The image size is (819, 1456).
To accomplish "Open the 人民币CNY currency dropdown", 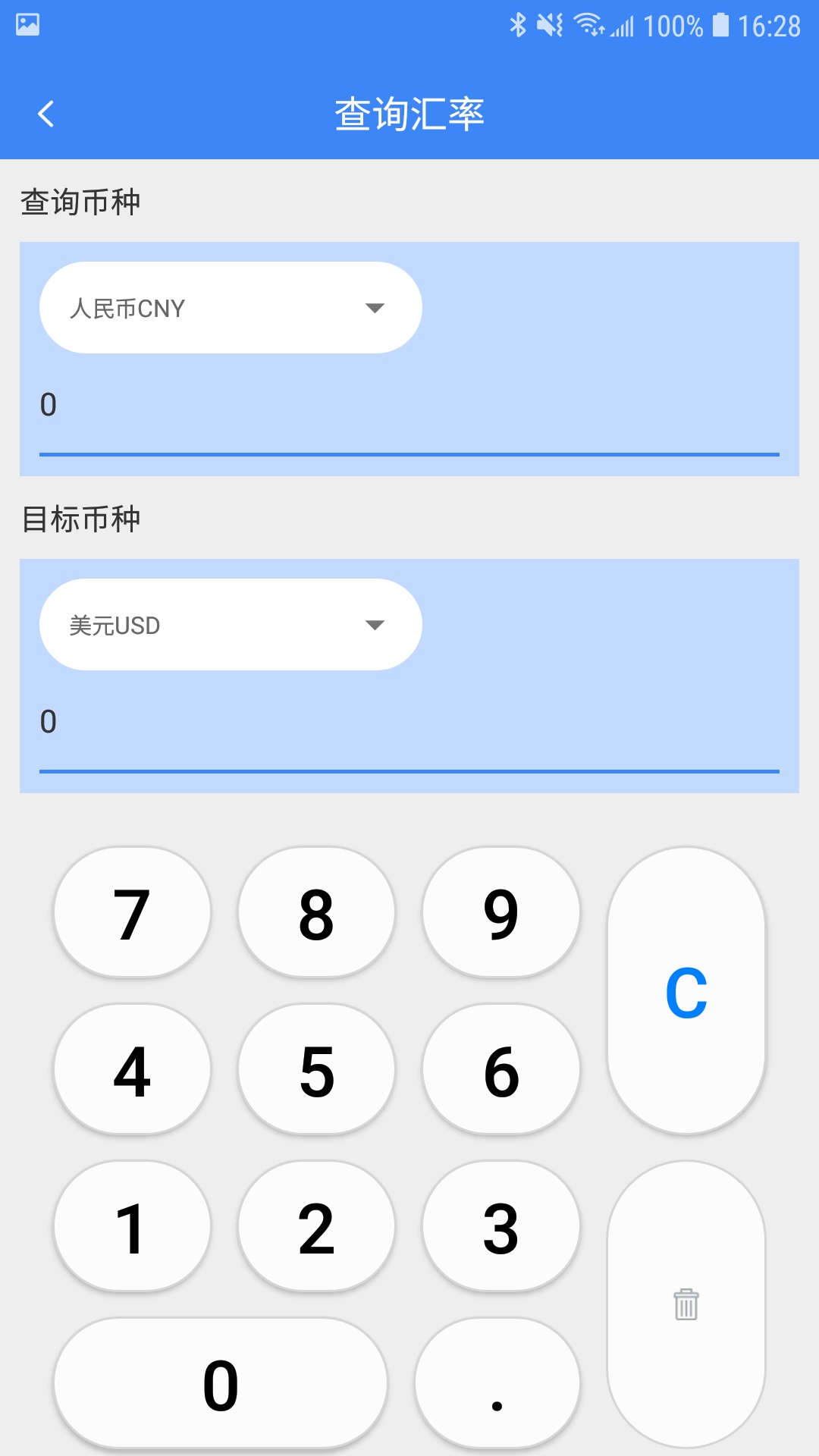I will tap(231, 307).
